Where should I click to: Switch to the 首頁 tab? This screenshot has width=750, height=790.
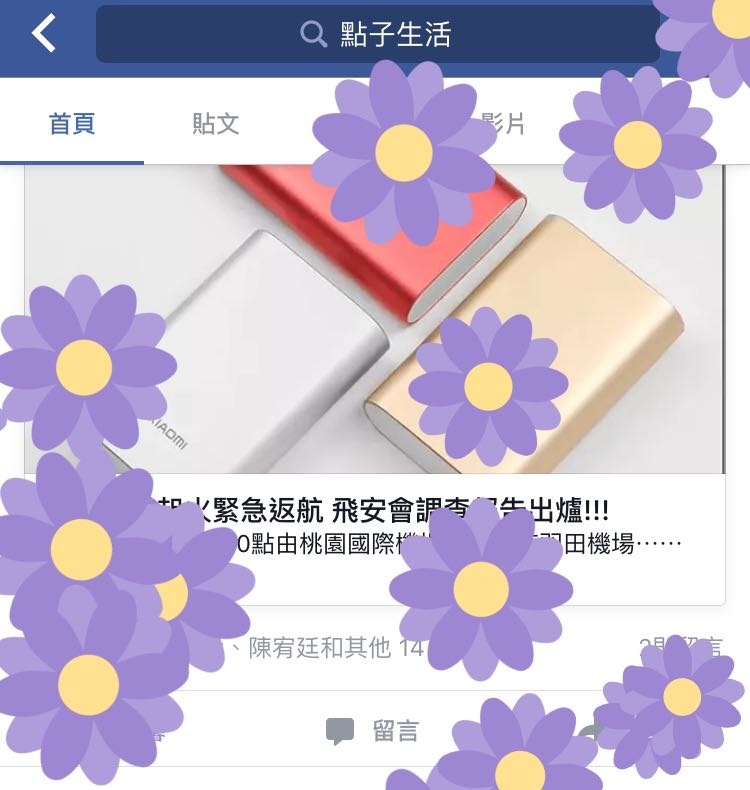click(72, 124)
